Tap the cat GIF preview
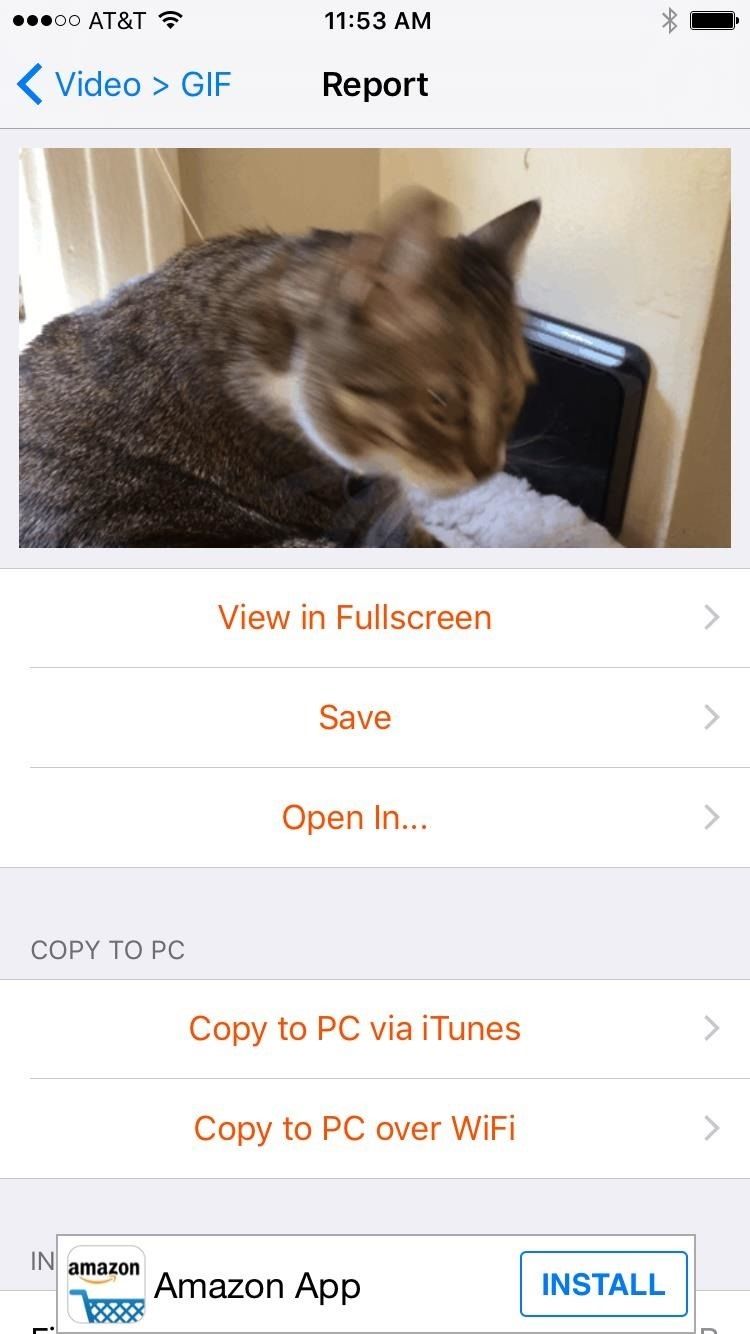 [375, 348]
